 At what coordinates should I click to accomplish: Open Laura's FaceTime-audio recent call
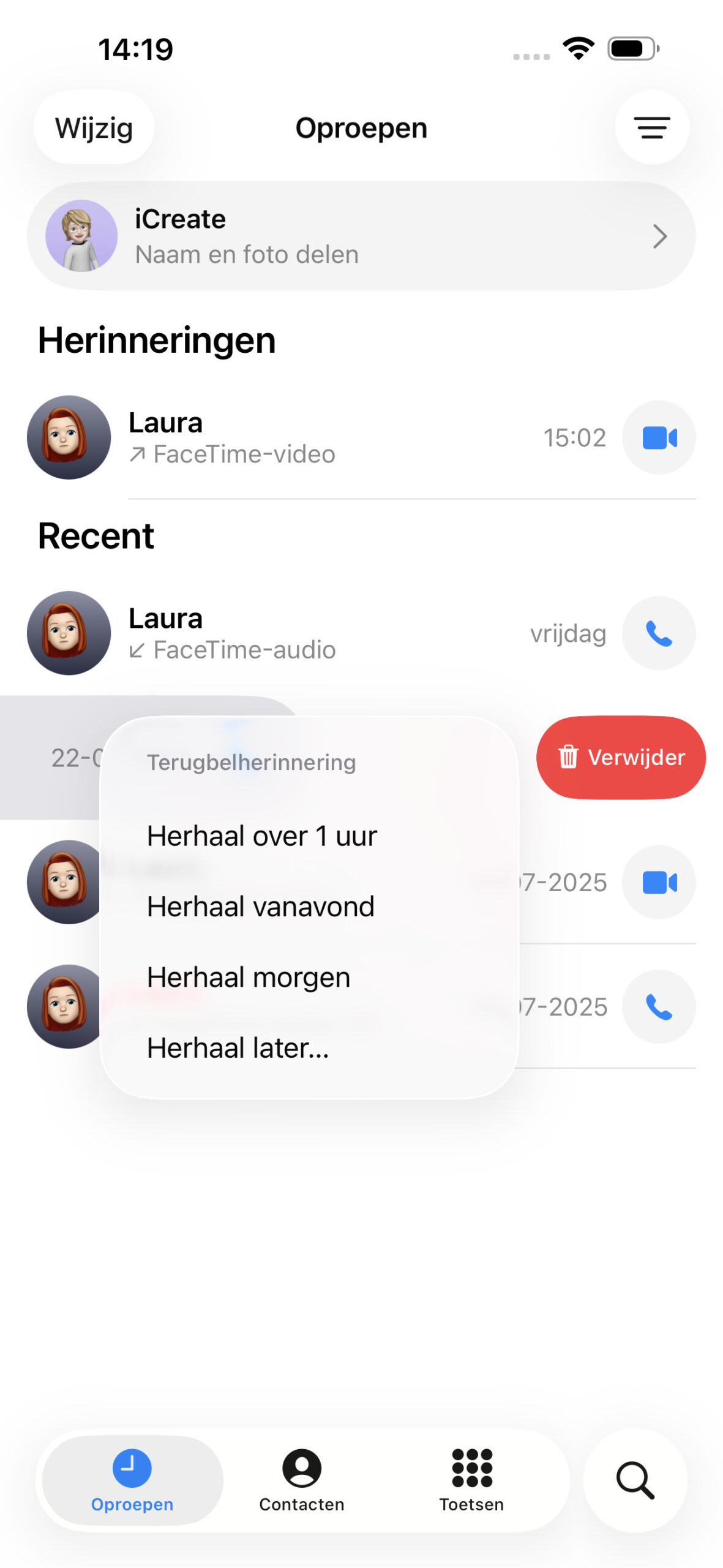tap(306, 633)
